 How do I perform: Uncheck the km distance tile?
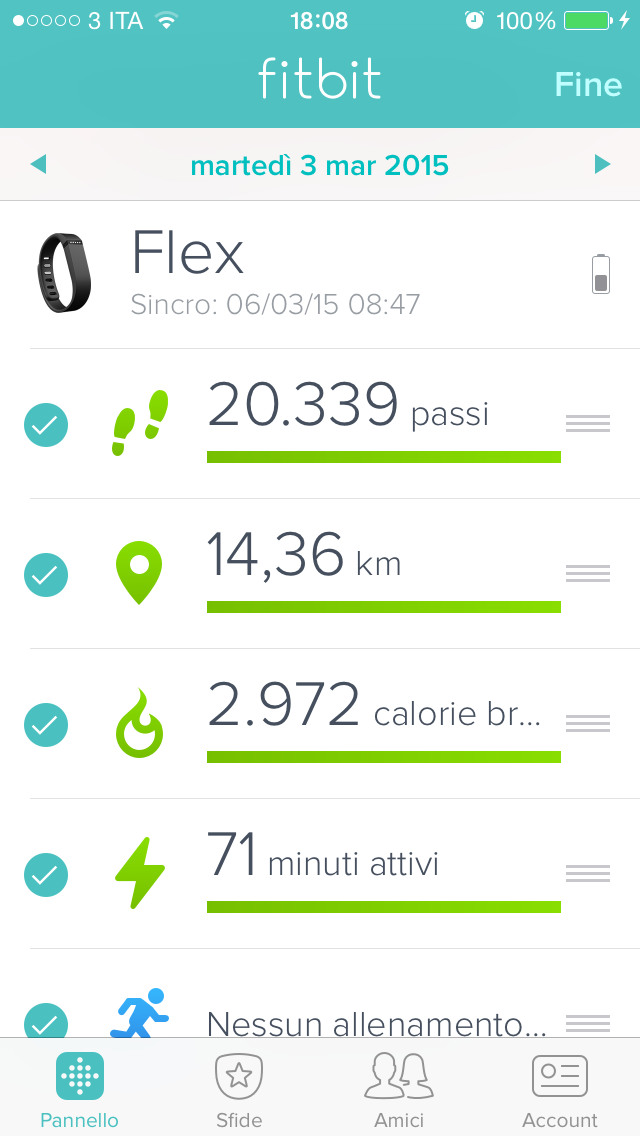click(x=46, y=575)
